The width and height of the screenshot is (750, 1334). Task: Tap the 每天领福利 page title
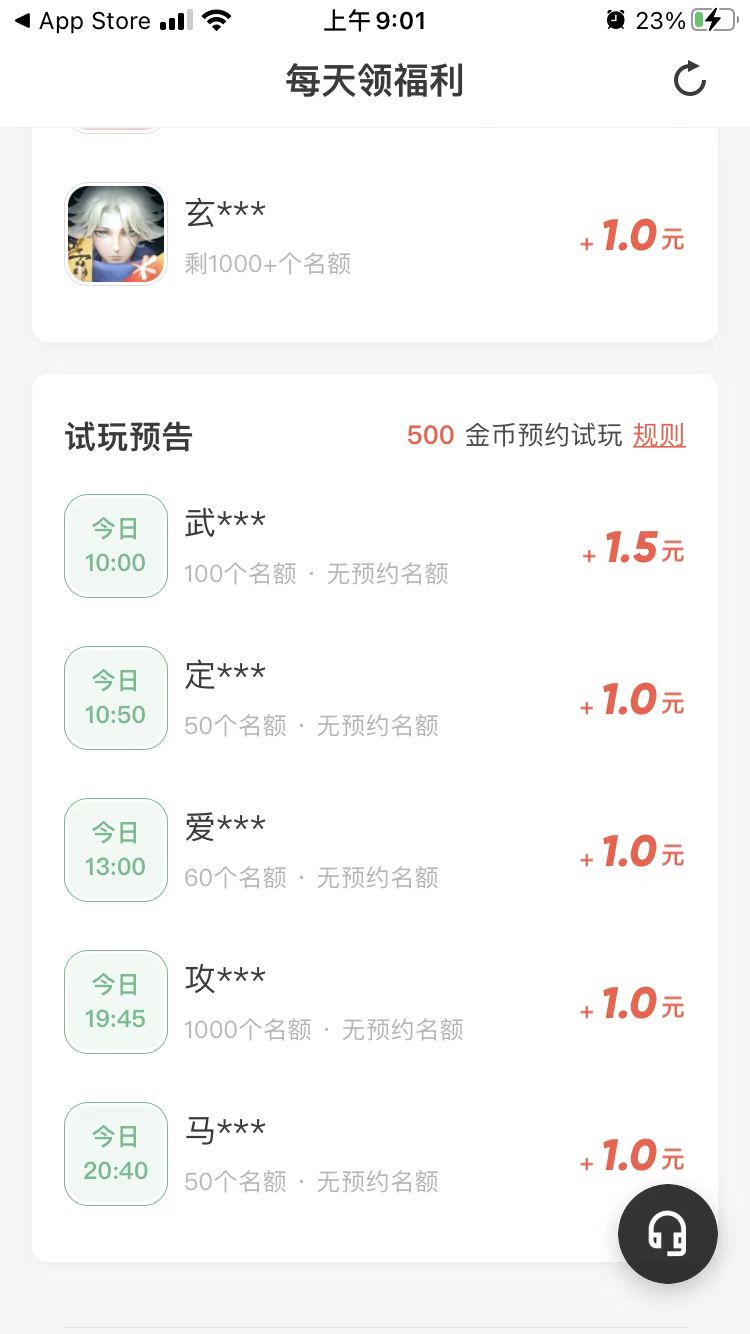[374, 81]
